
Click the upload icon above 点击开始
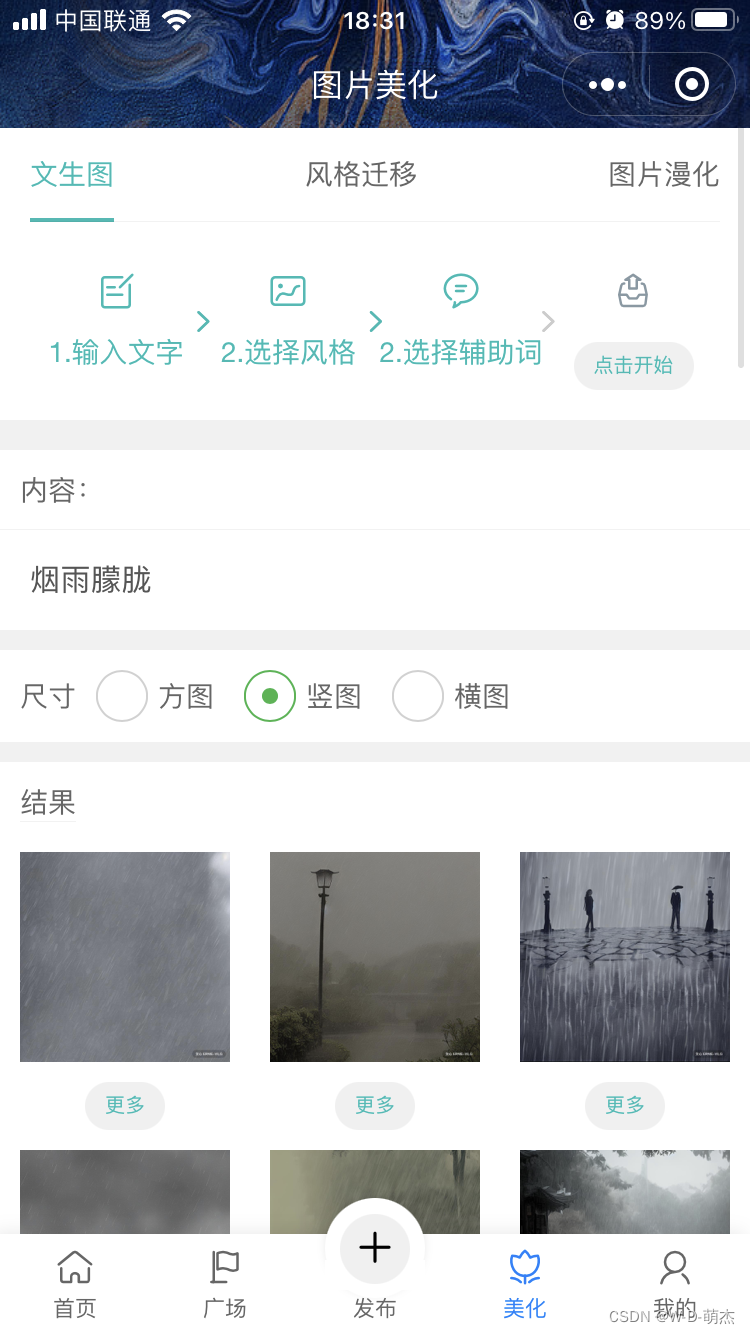point(632,291)
